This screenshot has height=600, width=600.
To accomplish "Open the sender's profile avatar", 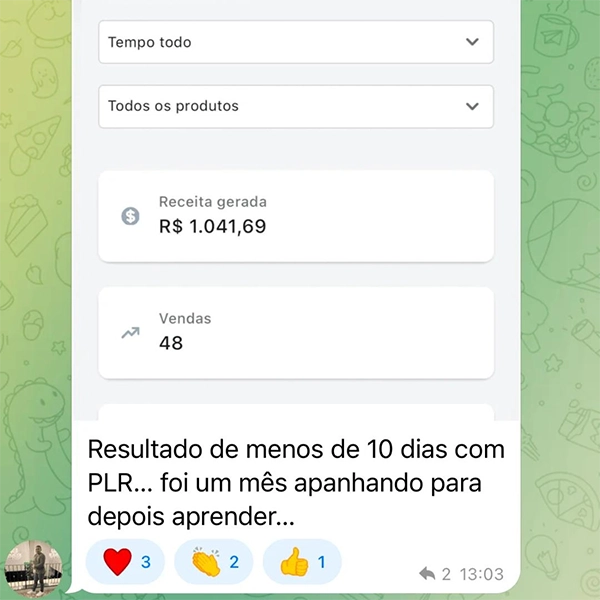I will coord(34,570).
